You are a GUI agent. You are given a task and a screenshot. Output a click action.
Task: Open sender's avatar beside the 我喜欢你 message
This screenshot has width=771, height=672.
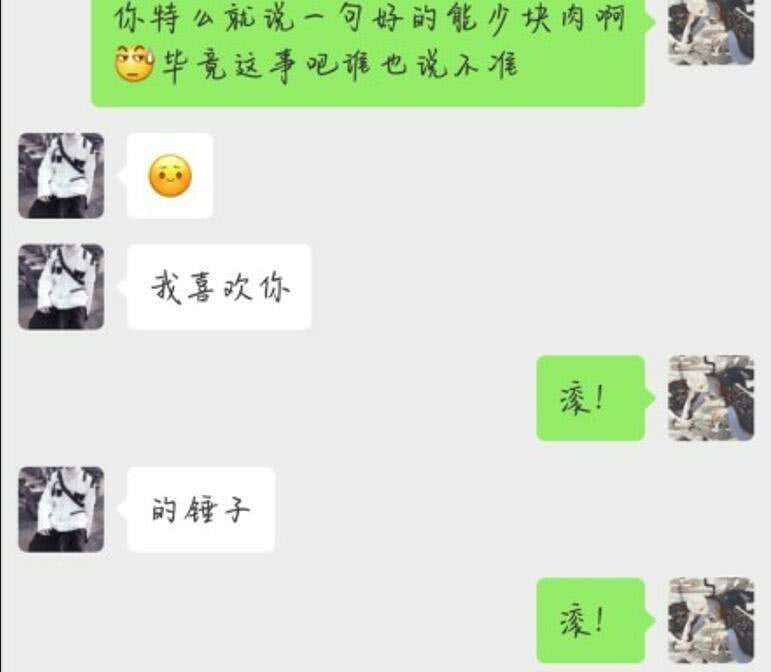(61, 287)
